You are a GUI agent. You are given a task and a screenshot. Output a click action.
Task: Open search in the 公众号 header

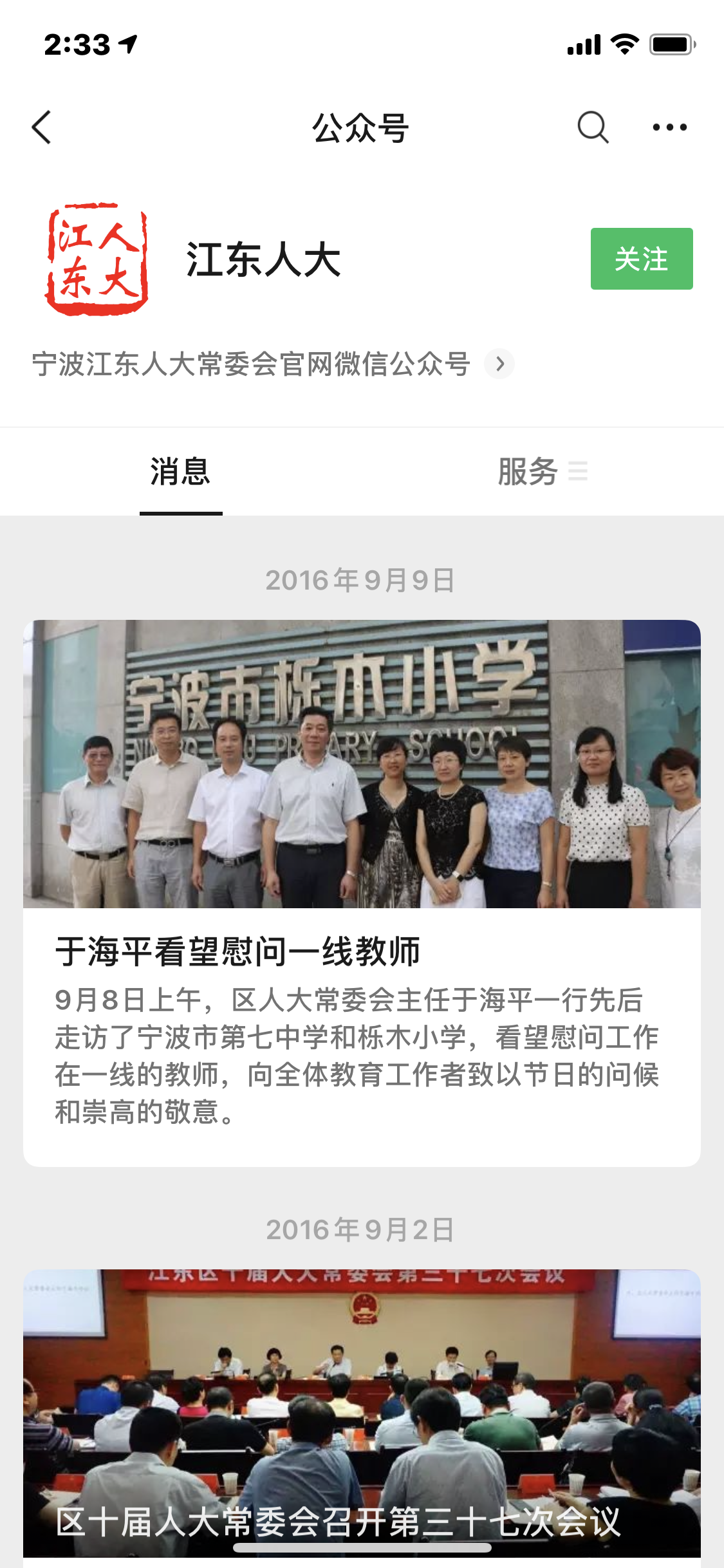(x=592, y=127)
